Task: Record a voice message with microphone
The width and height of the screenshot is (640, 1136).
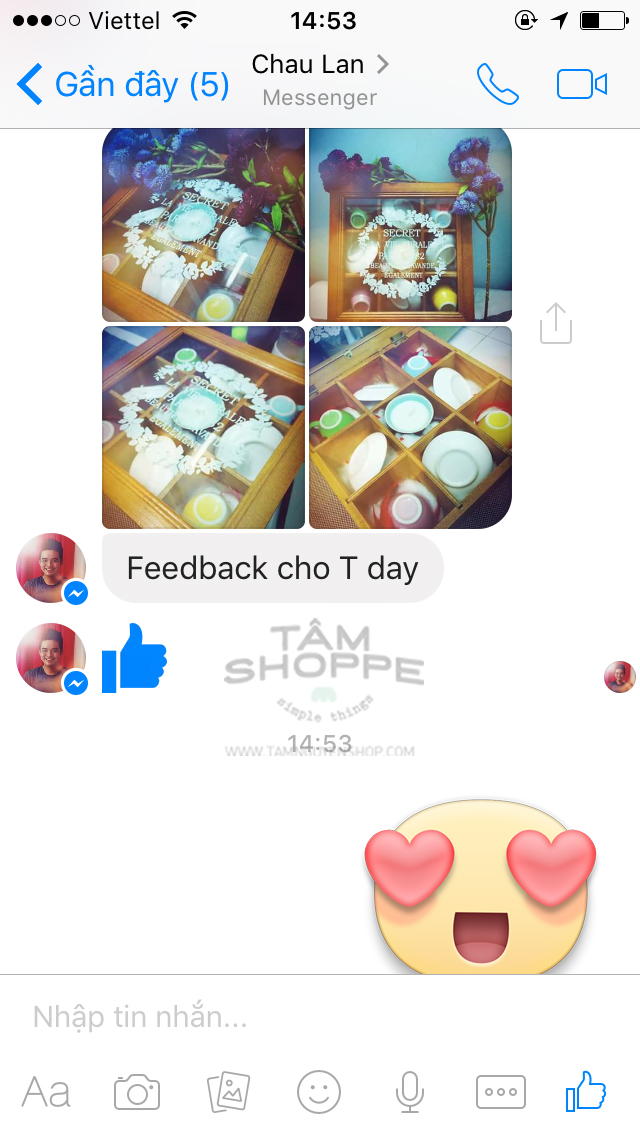Action: pos(410,1092)
